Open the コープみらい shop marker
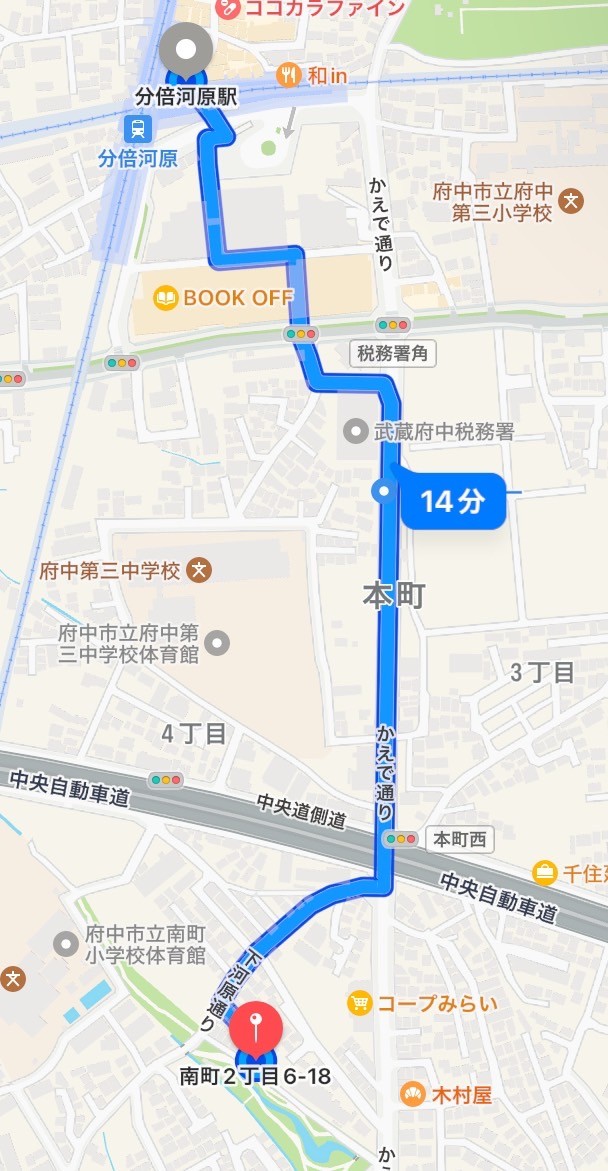The width and height of the screenshot is (608, 1171). pos(360,1003)
